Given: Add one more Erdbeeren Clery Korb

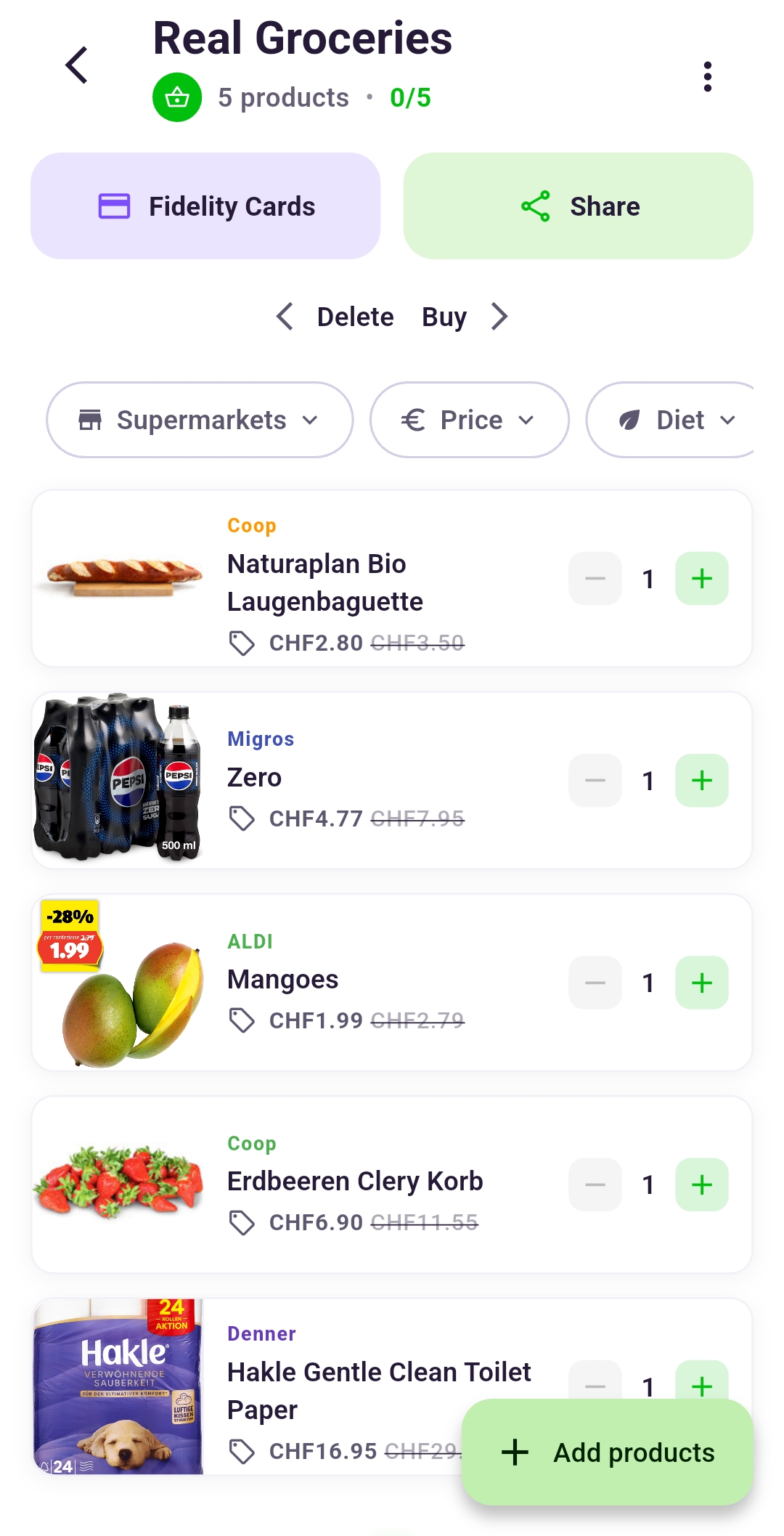Looking at the screenshot, I should pos(701,1184).
